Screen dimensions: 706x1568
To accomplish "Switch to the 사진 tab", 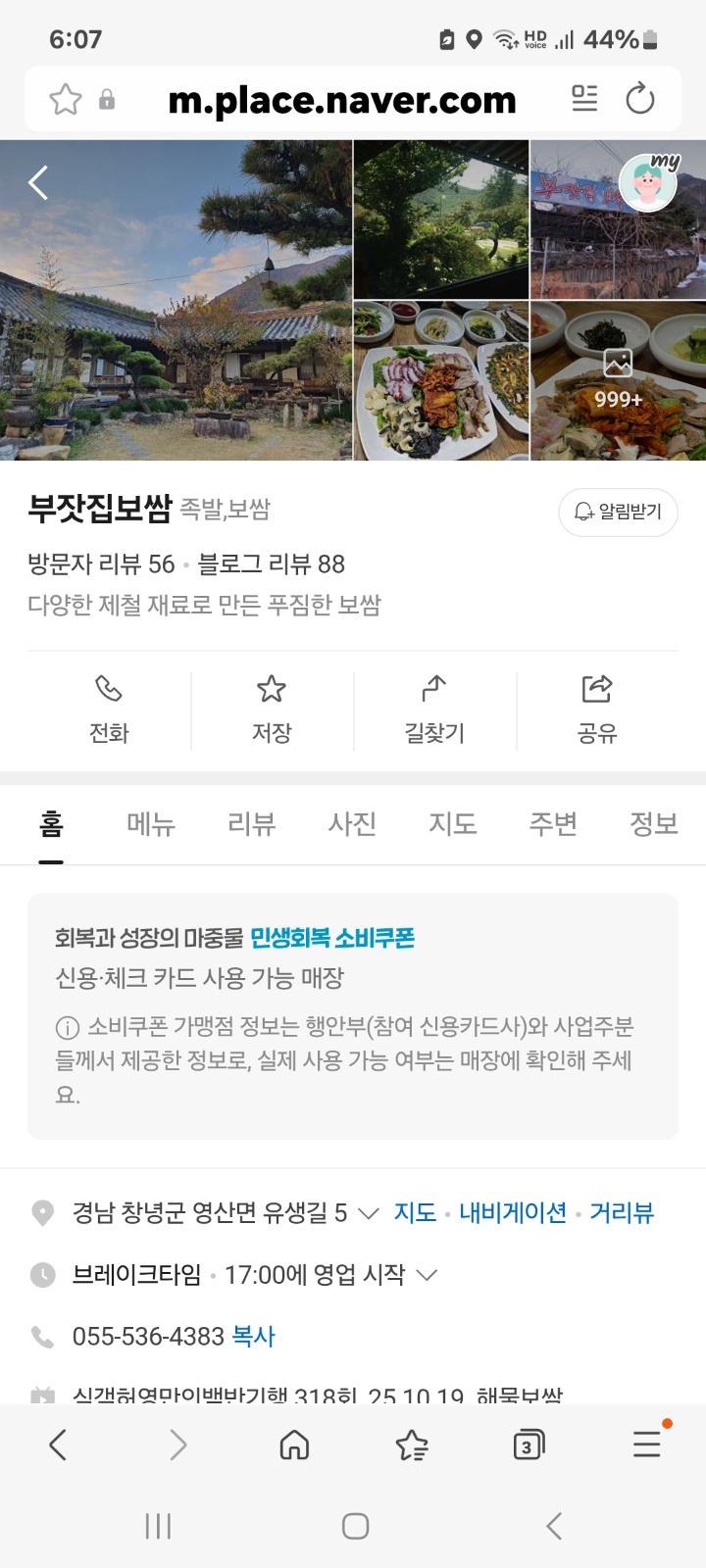I will pyautogui.click(x=351, y=824).
